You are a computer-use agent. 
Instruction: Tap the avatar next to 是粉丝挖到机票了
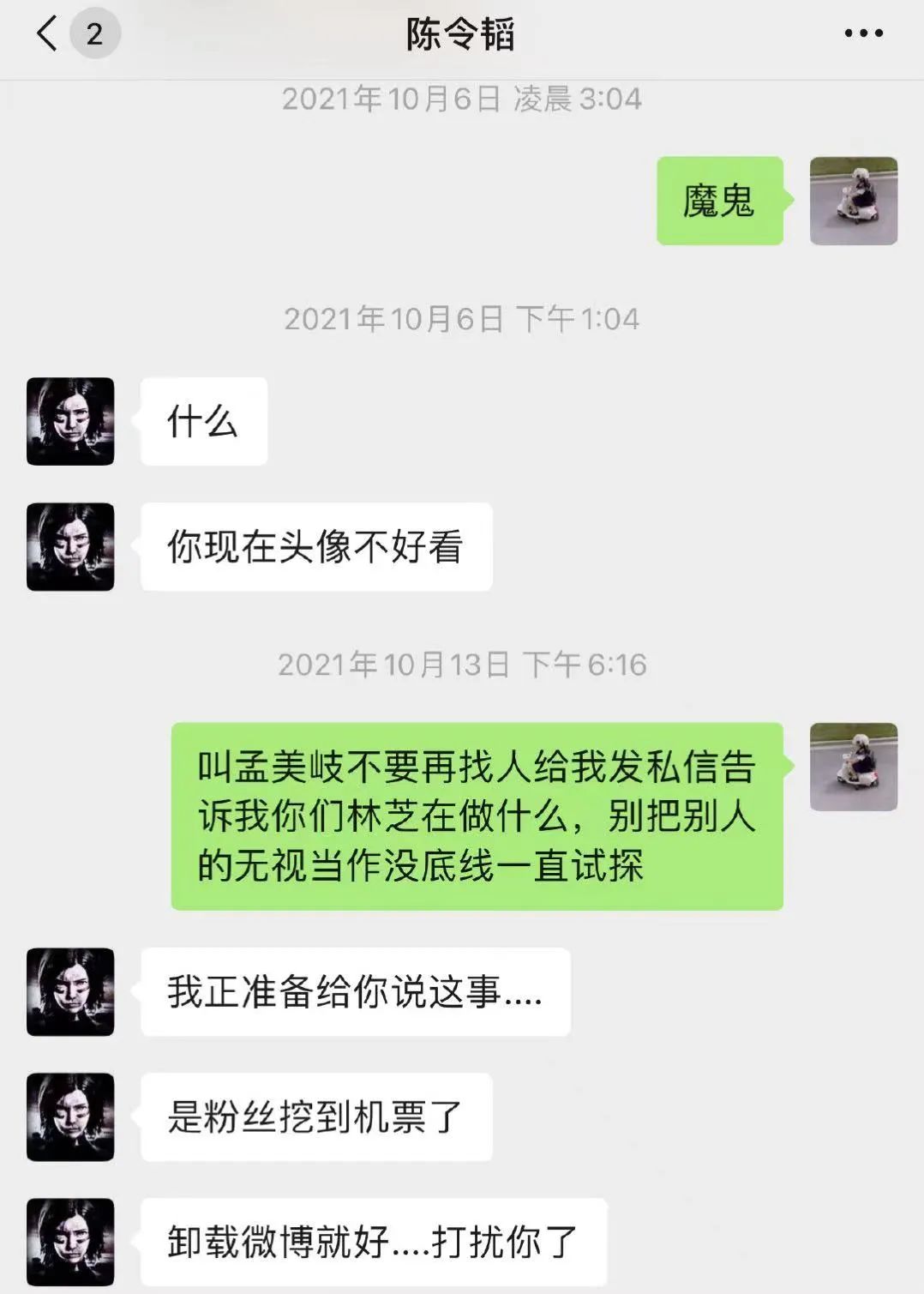coord(70,1116)
